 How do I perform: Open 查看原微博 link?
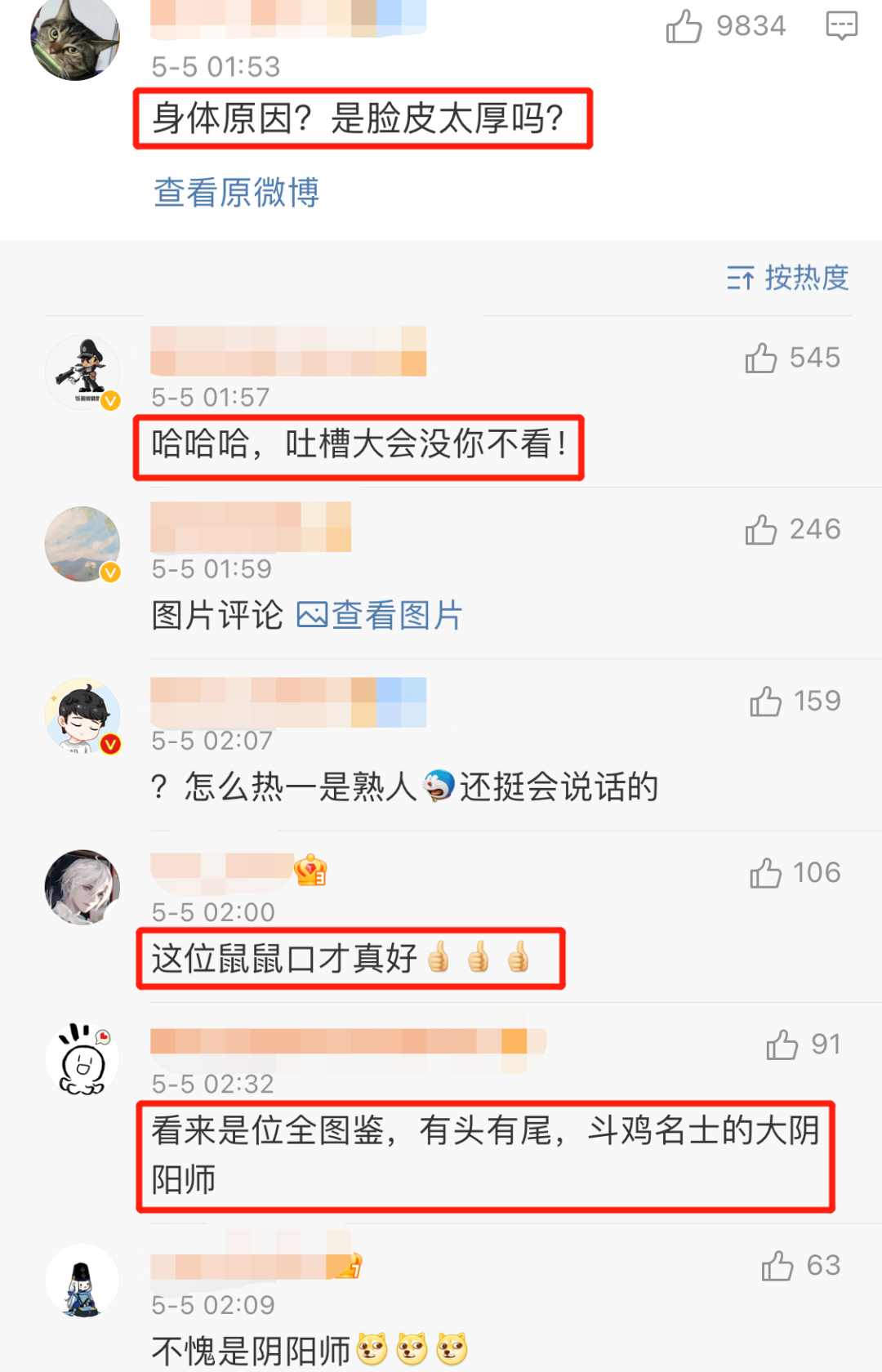(236, 193)
